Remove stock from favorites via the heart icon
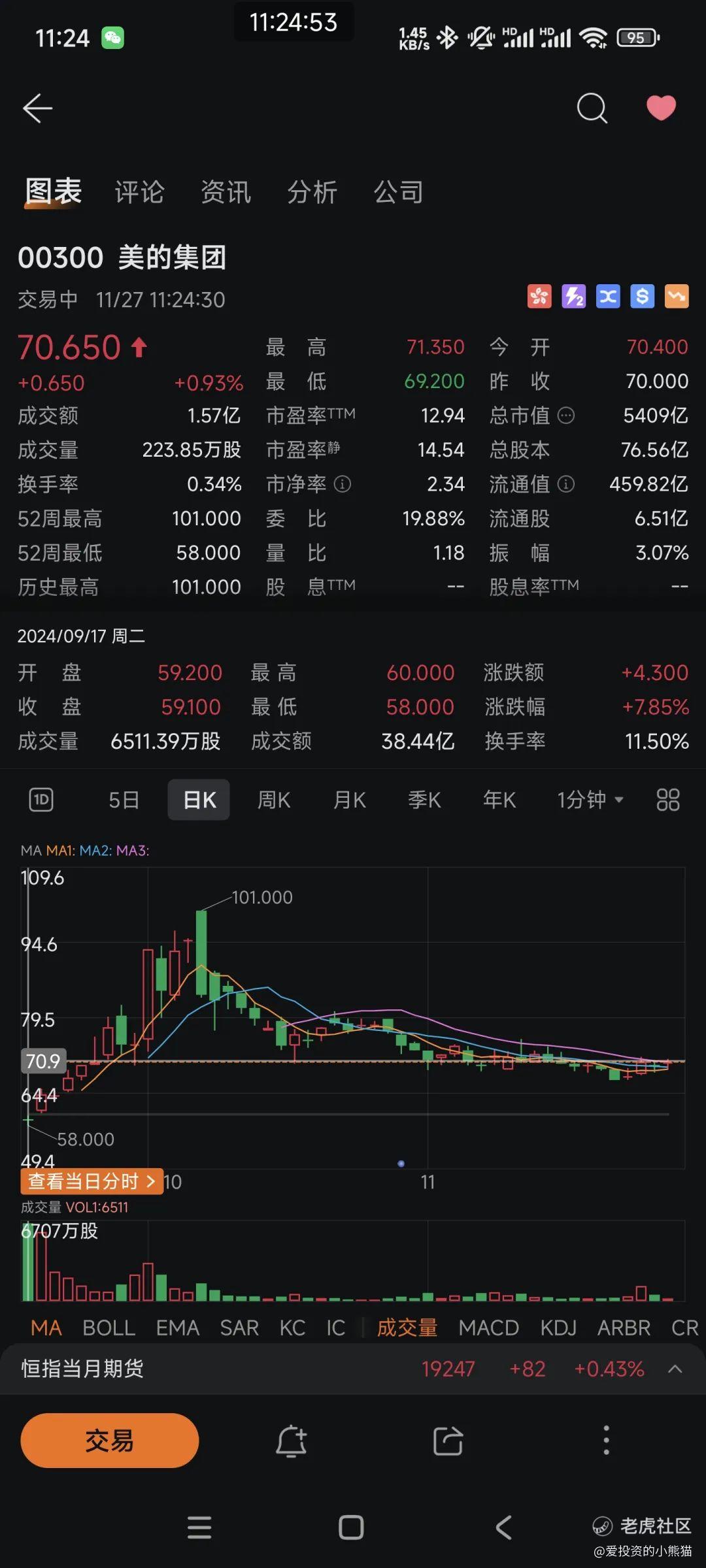706x1568 pixels. 661,108
